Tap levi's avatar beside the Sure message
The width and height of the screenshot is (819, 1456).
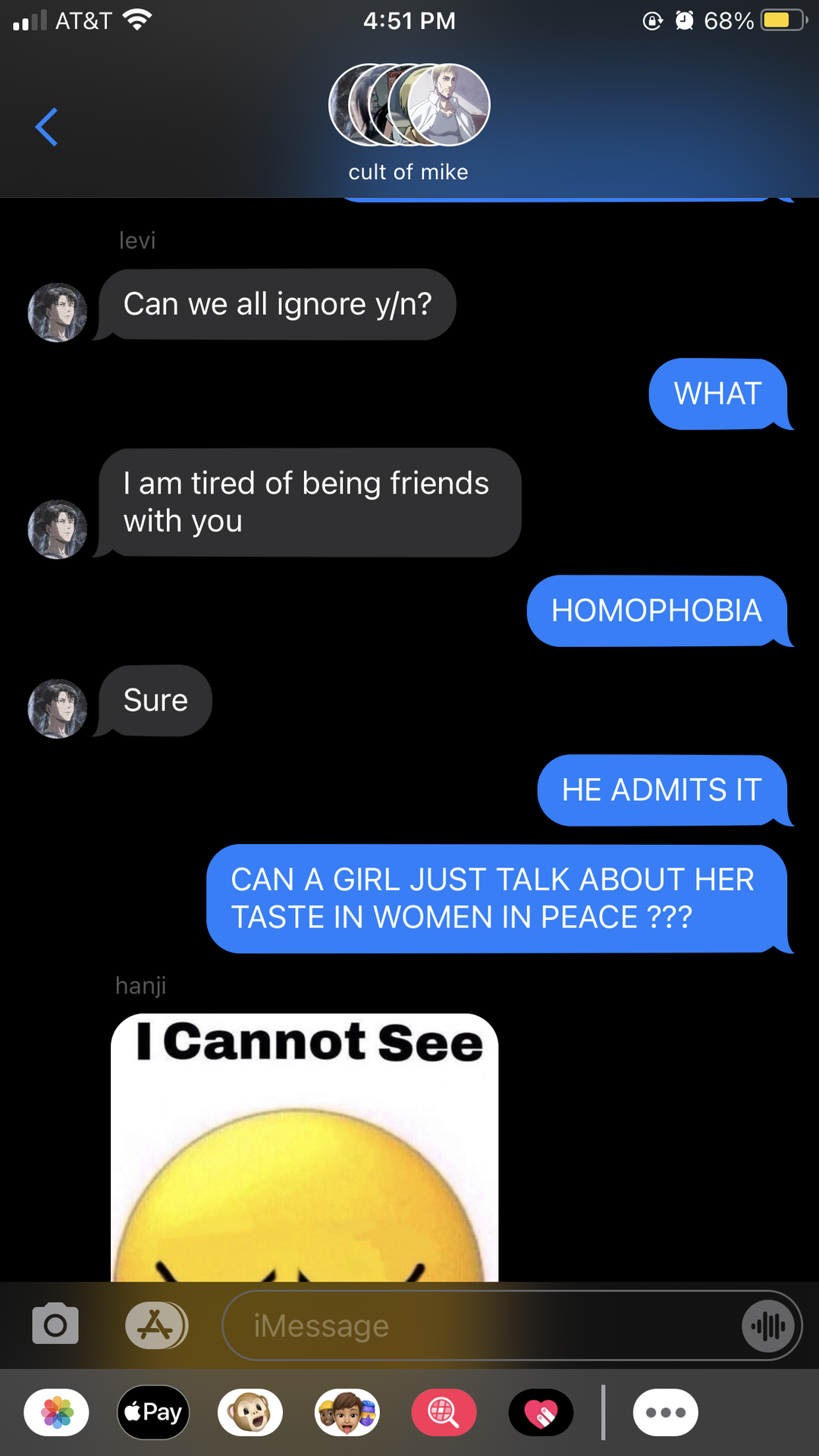click(58, 708)
